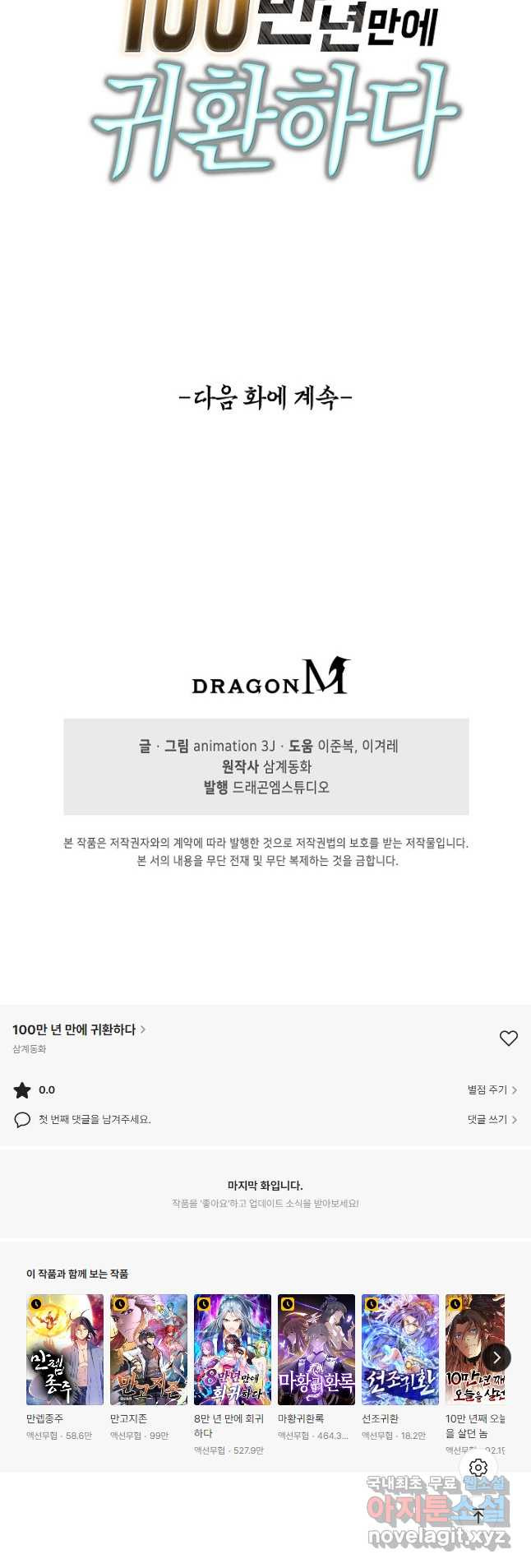Tap 별점 주기 to rate

click(492, 1089)
